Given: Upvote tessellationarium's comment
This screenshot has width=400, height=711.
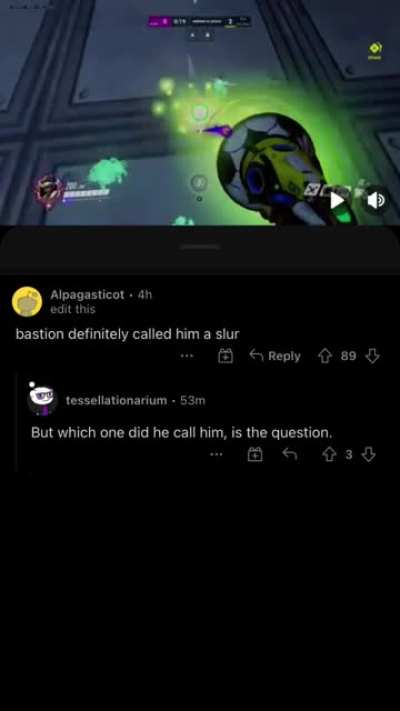Looking at the screenshot, I should 328,454.
